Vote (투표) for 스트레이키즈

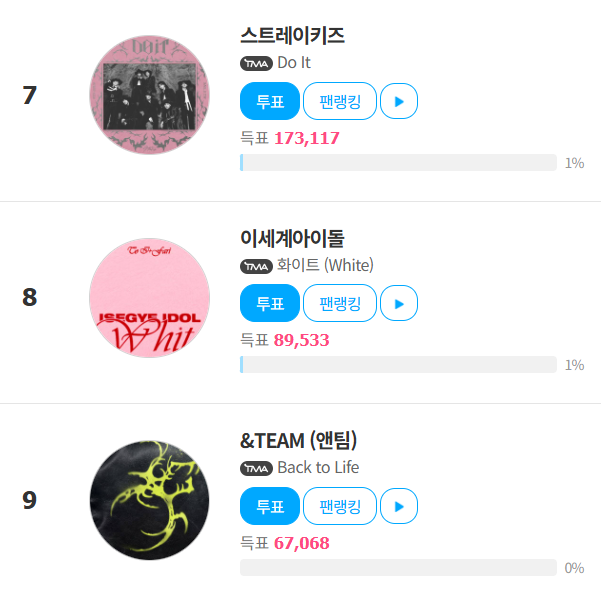270,101
